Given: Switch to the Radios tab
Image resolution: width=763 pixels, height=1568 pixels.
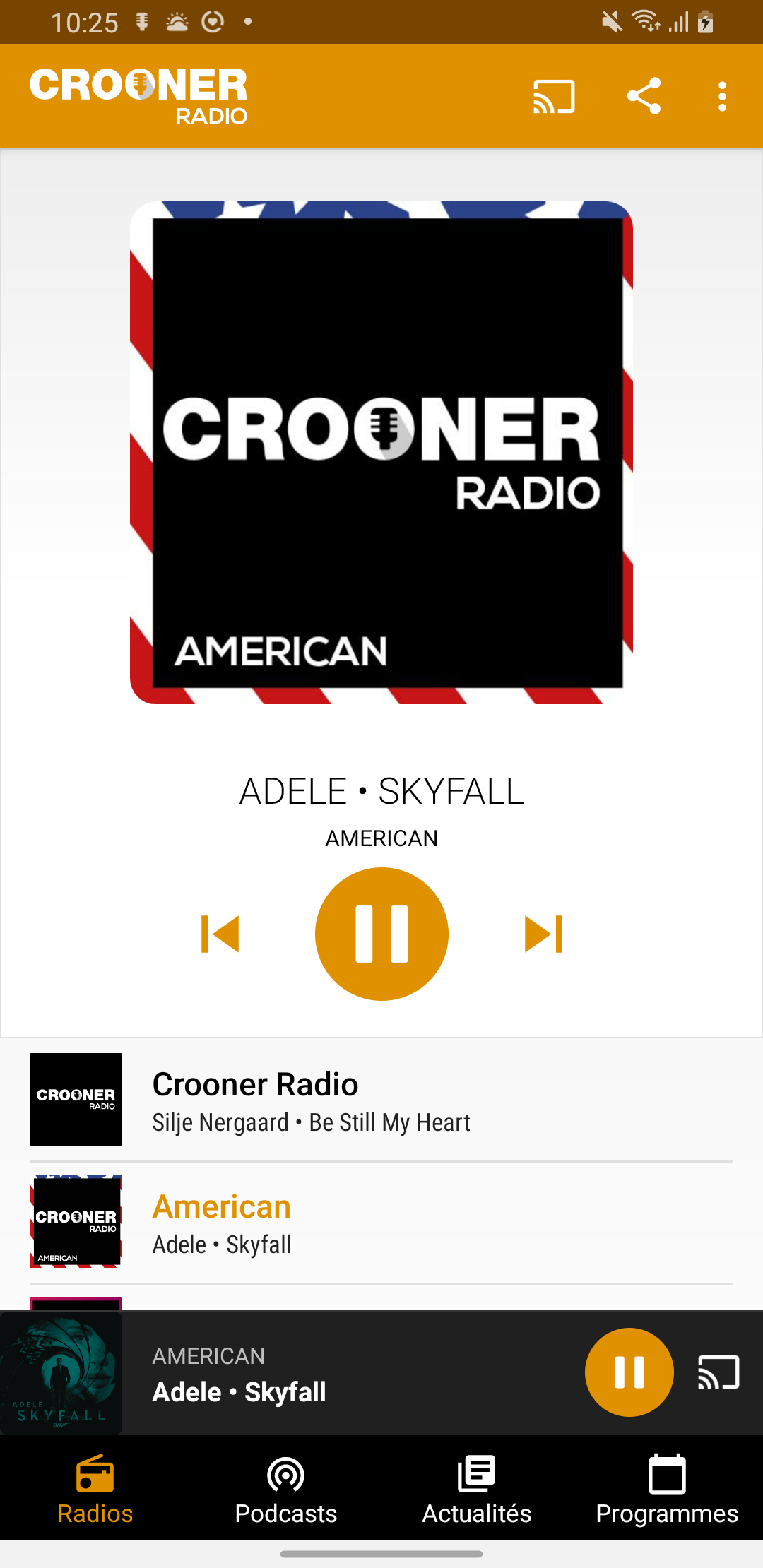Looking at the screenshot, I should (95, 1489).
